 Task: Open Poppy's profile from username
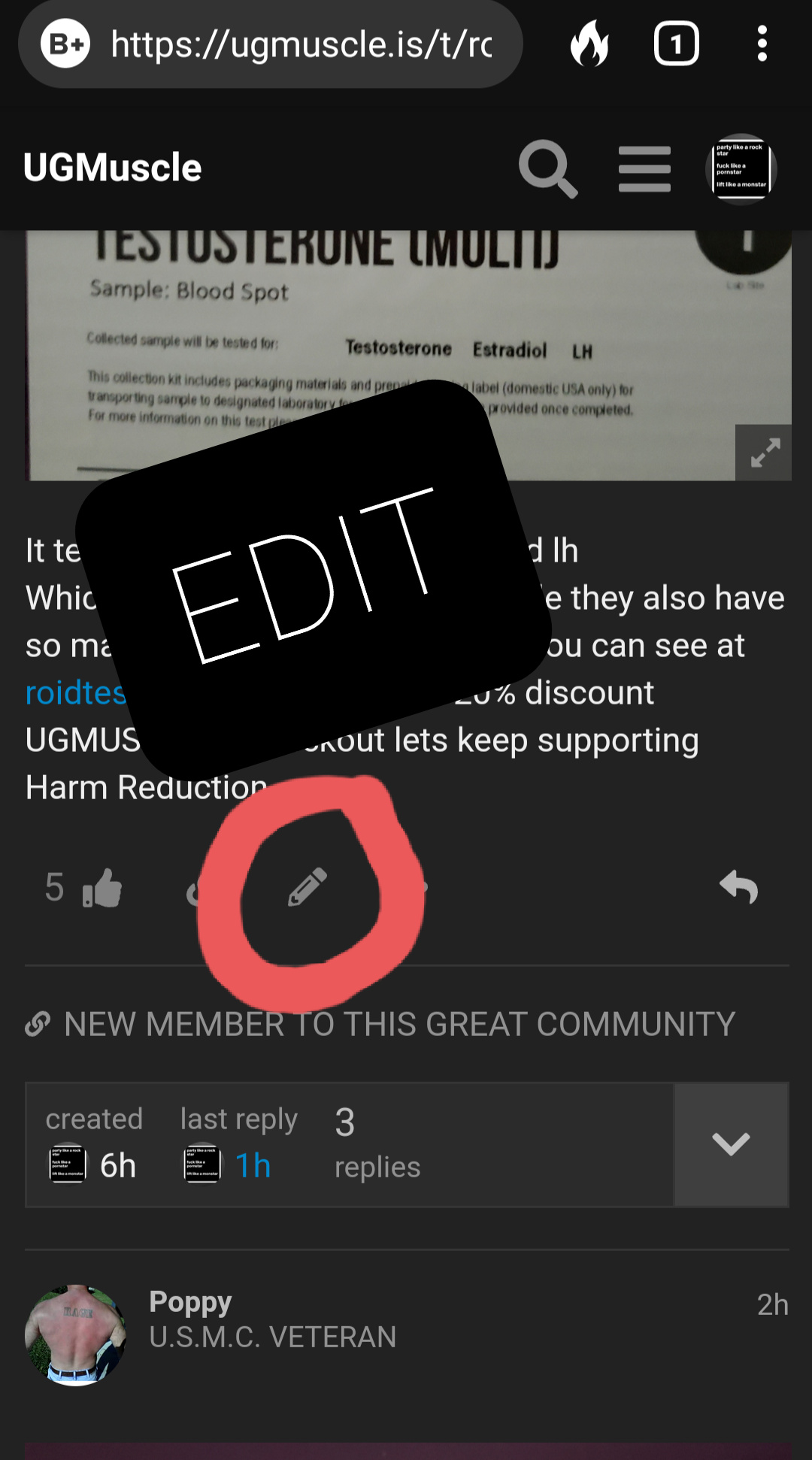[190, 1301]
